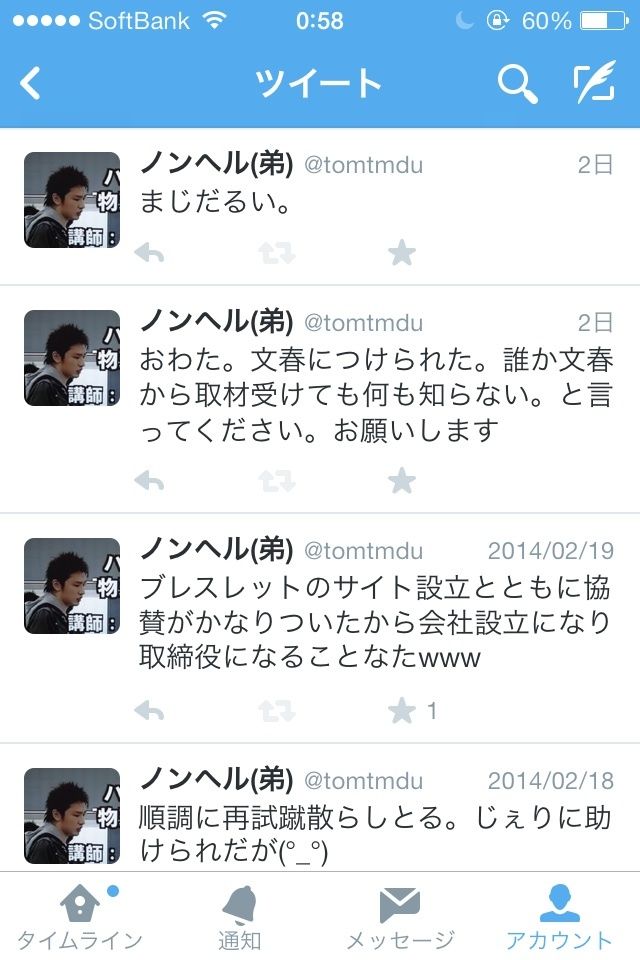This screenshot has width=640, height=960.
Task: Reply to the ブレスレット tweet from 2014/02/19
Action: coord(149,711)
